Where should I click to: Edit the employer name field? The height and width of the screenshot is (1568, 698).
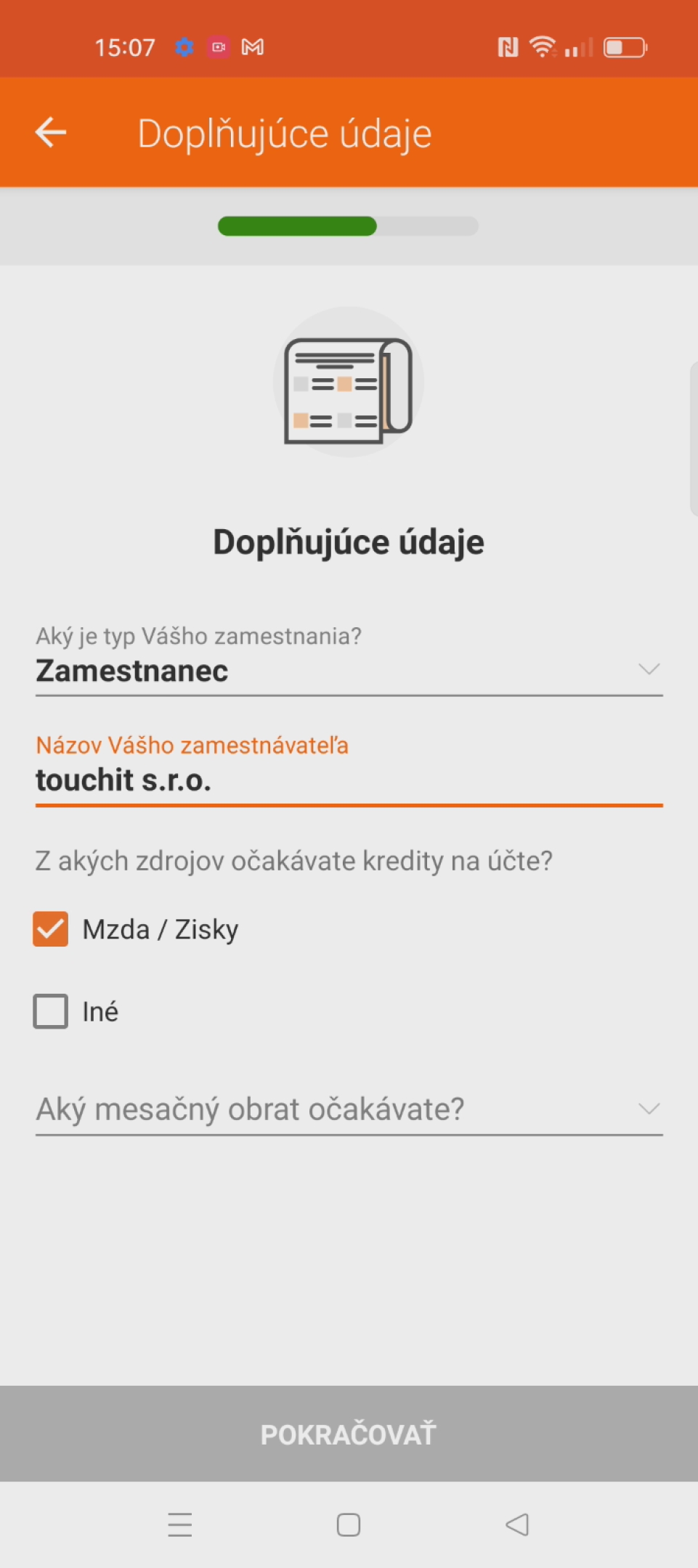click(349, 780)
